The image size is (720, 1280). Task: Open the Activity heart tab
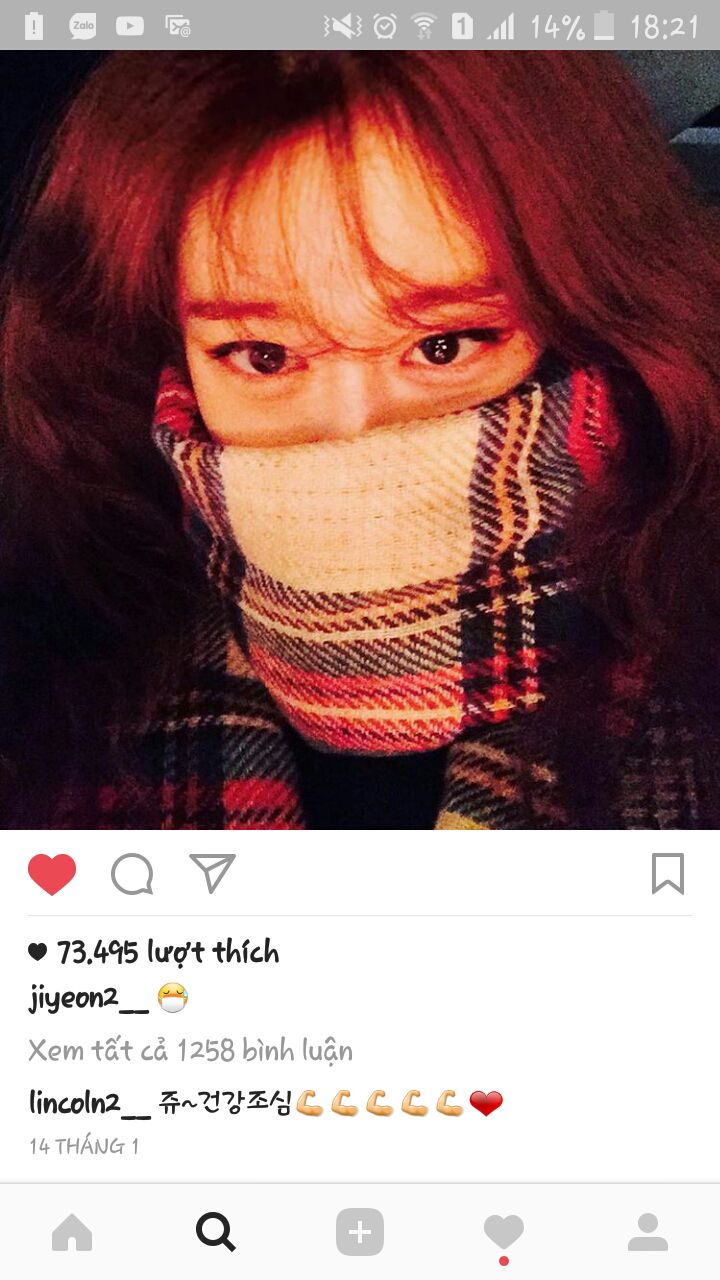pyautogui.click(x=504, y=1232)
